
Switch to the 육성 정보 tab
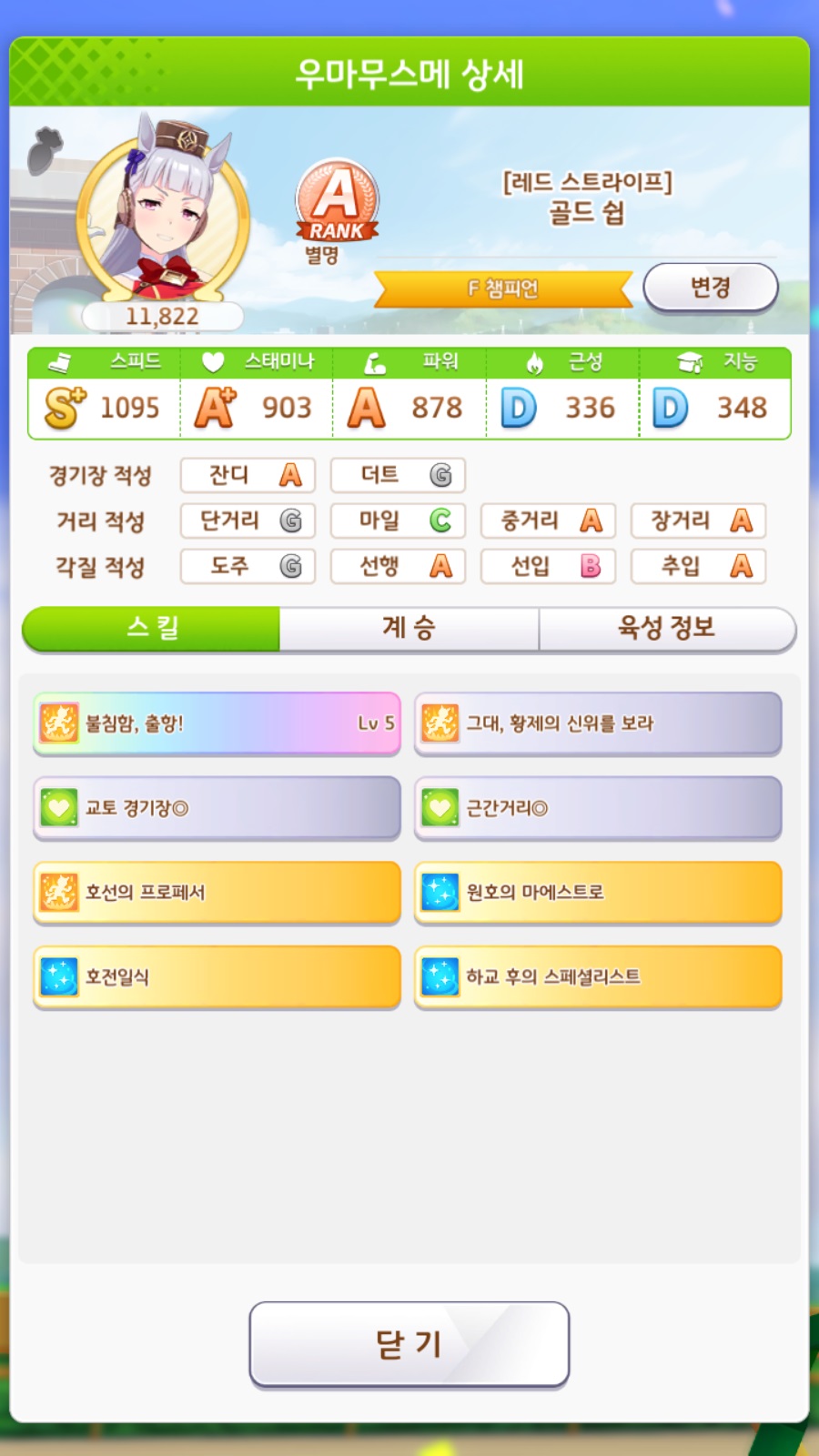[666, 628]
